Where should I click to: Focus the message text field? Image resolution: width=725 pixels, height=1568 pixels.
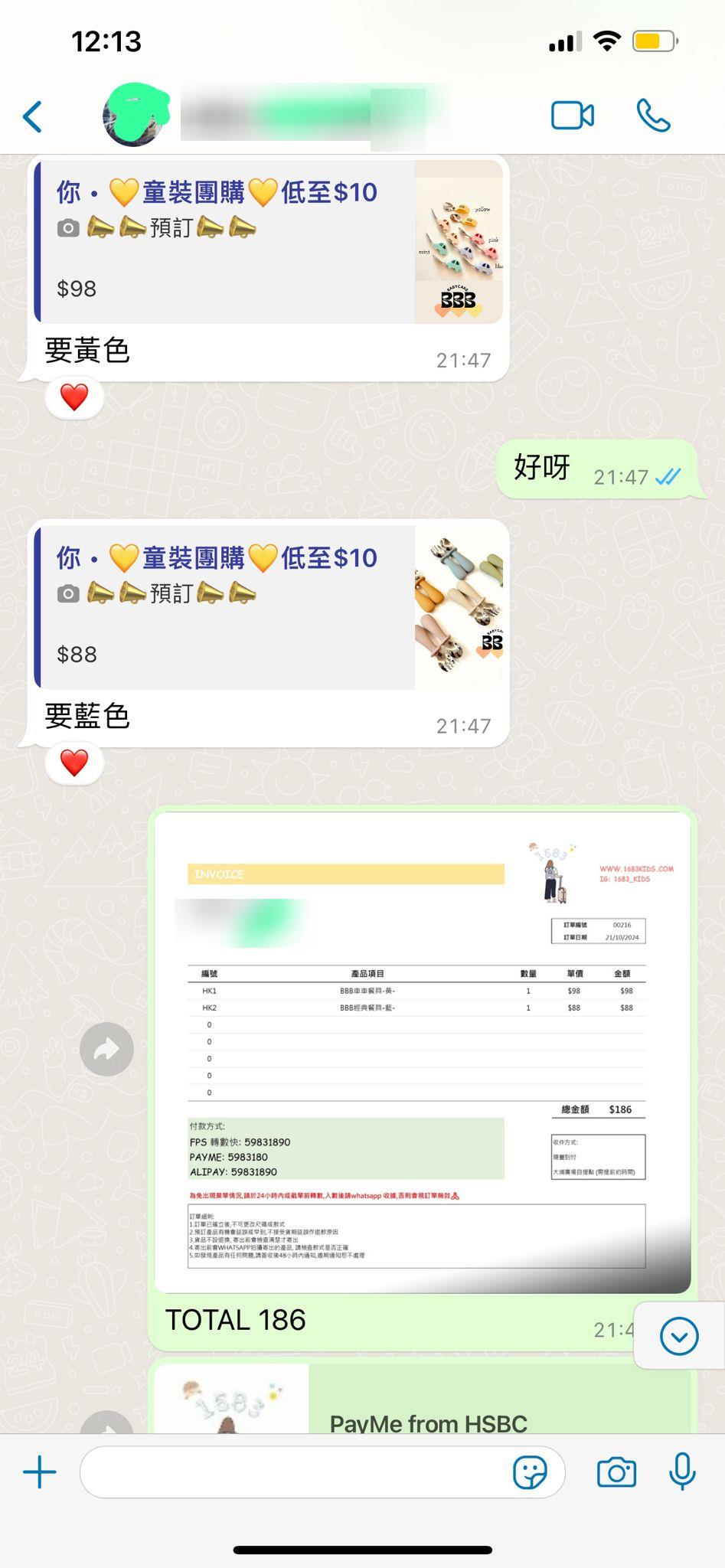tap(291, 1472)
